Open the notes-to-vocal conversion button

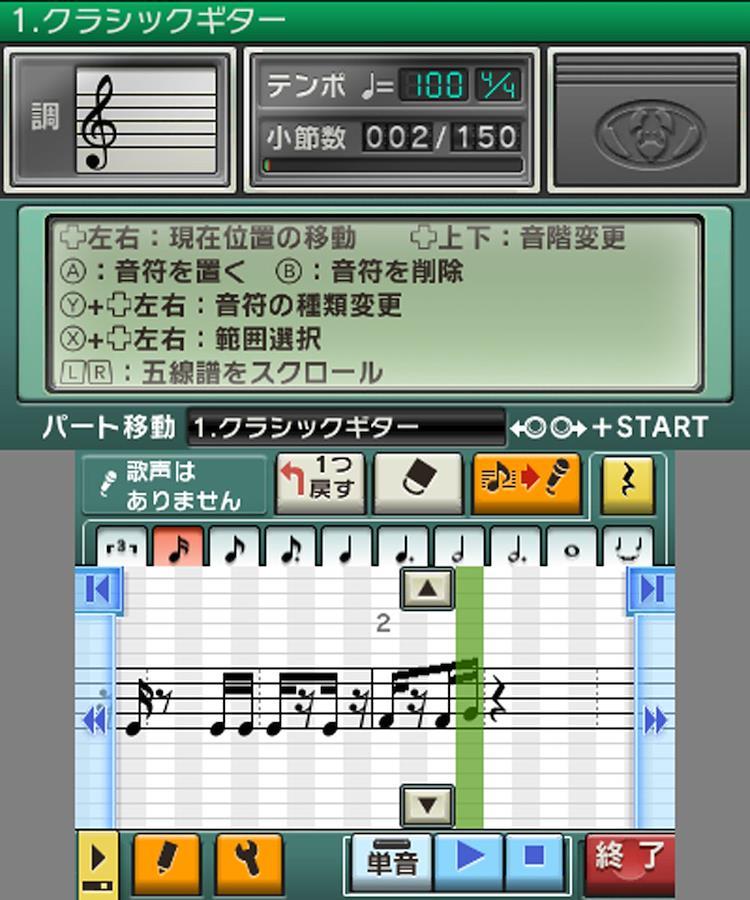click(526, 484)
